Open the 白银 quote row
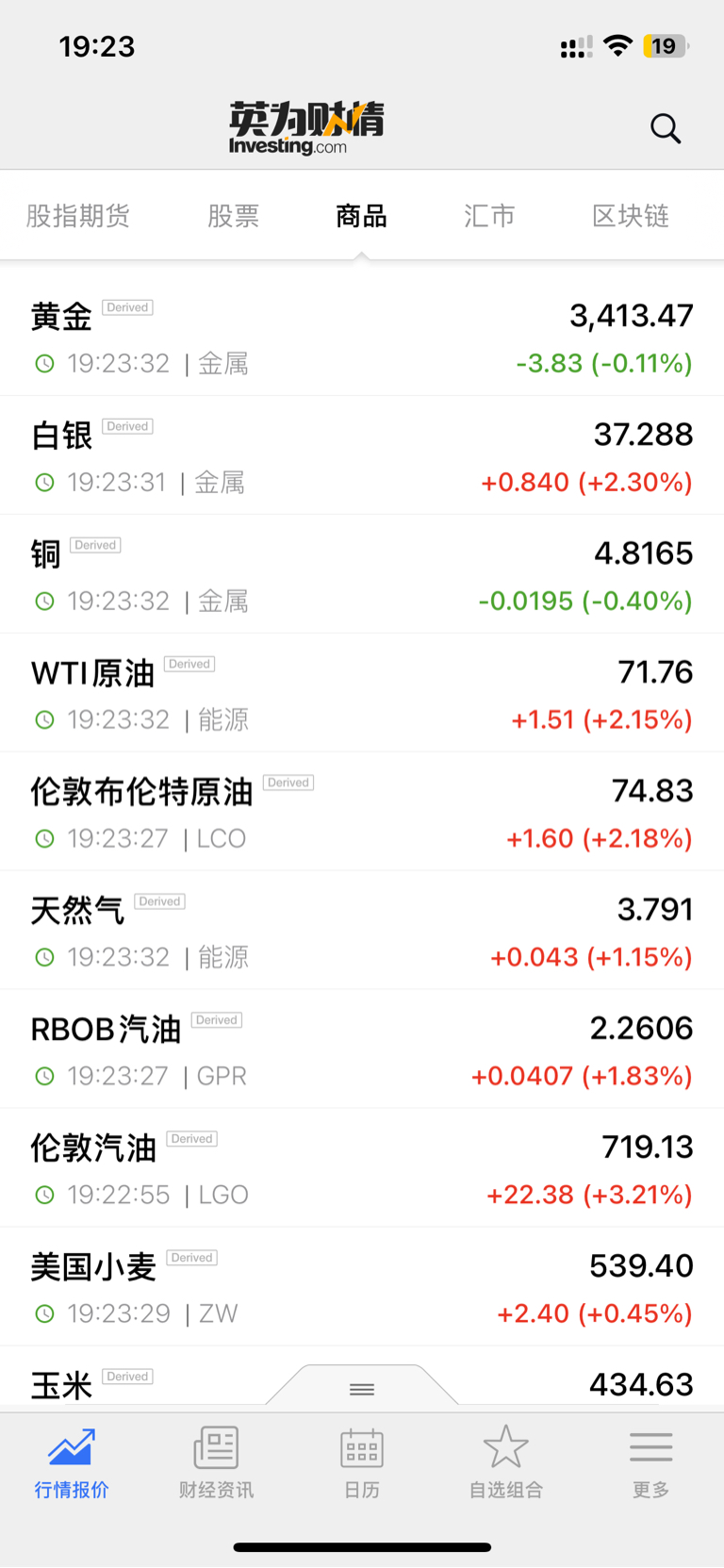 tap(362, 455)
